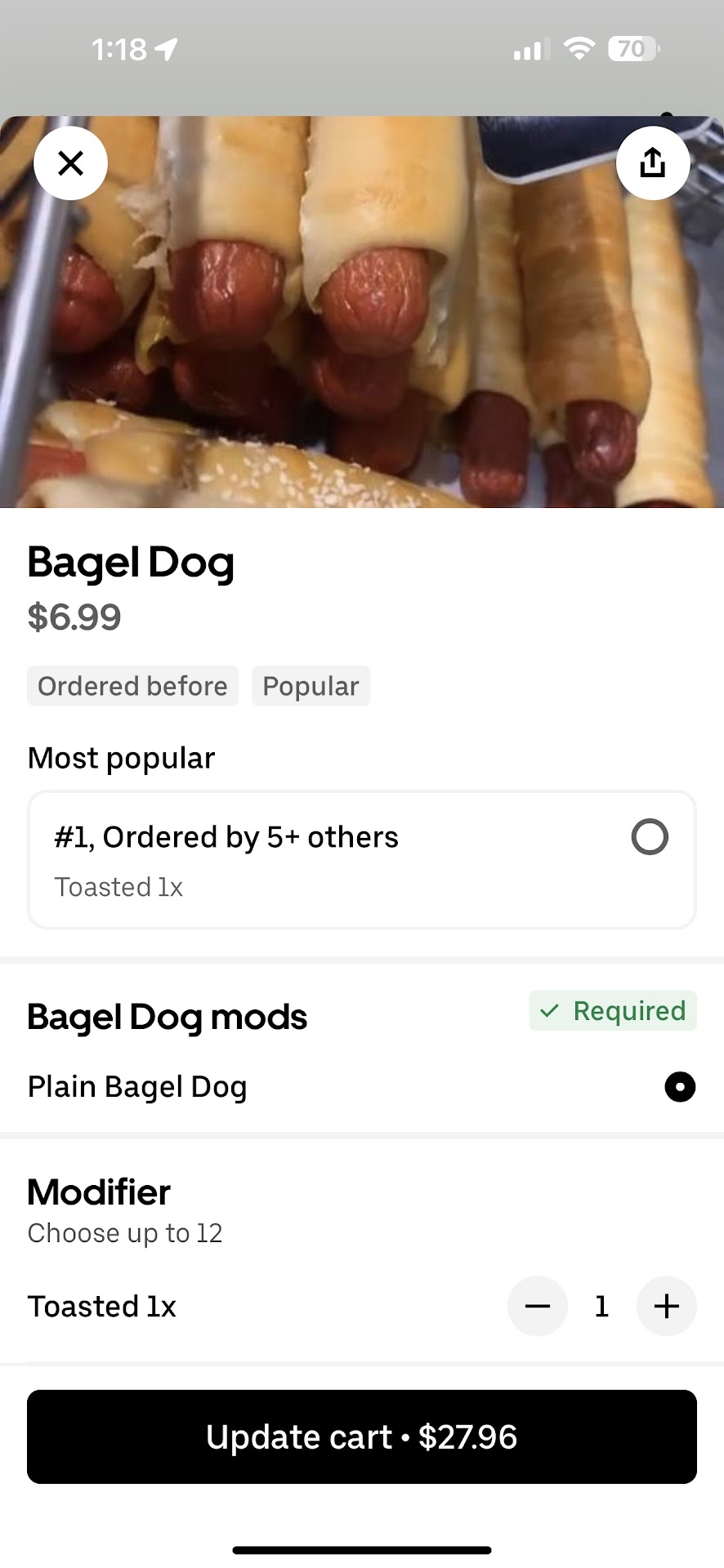Select the Plain Bagel Dog option
The width and height of the screenshot is (724, 1568).
[x=679, y=1087]
